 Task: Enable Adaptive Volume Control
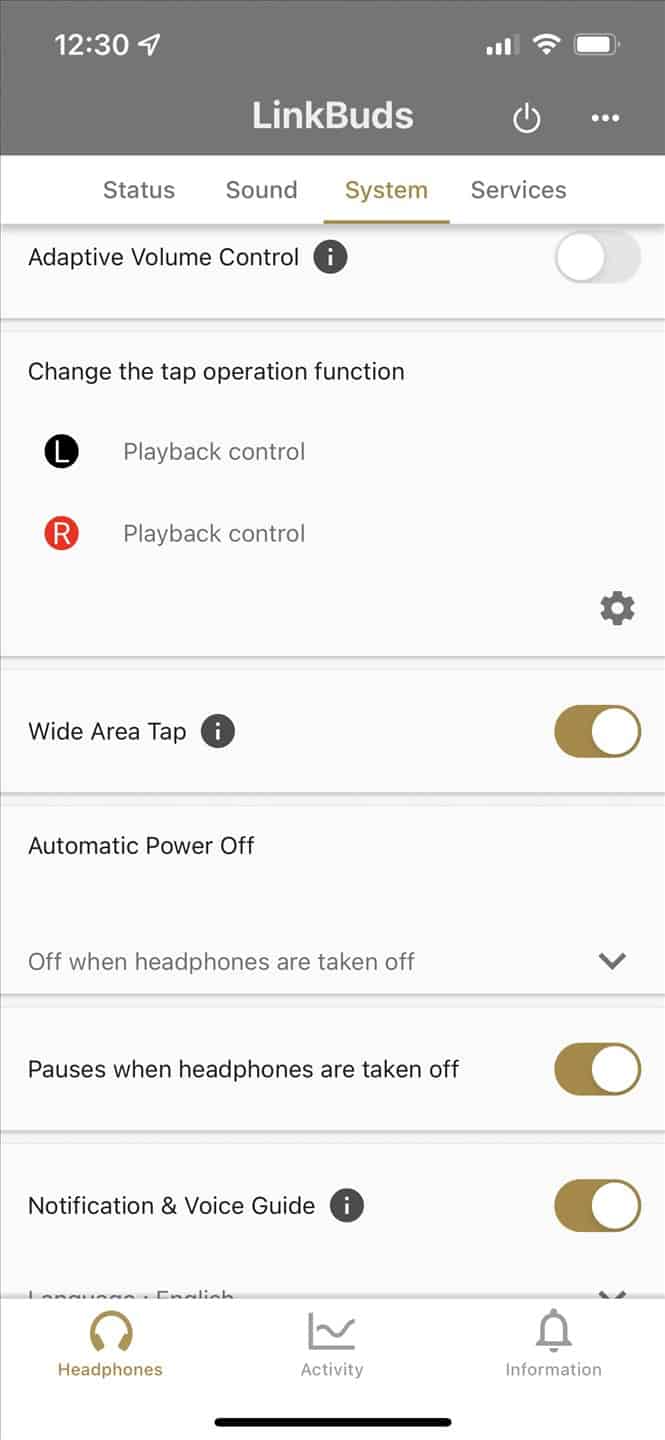coord(597,258)
